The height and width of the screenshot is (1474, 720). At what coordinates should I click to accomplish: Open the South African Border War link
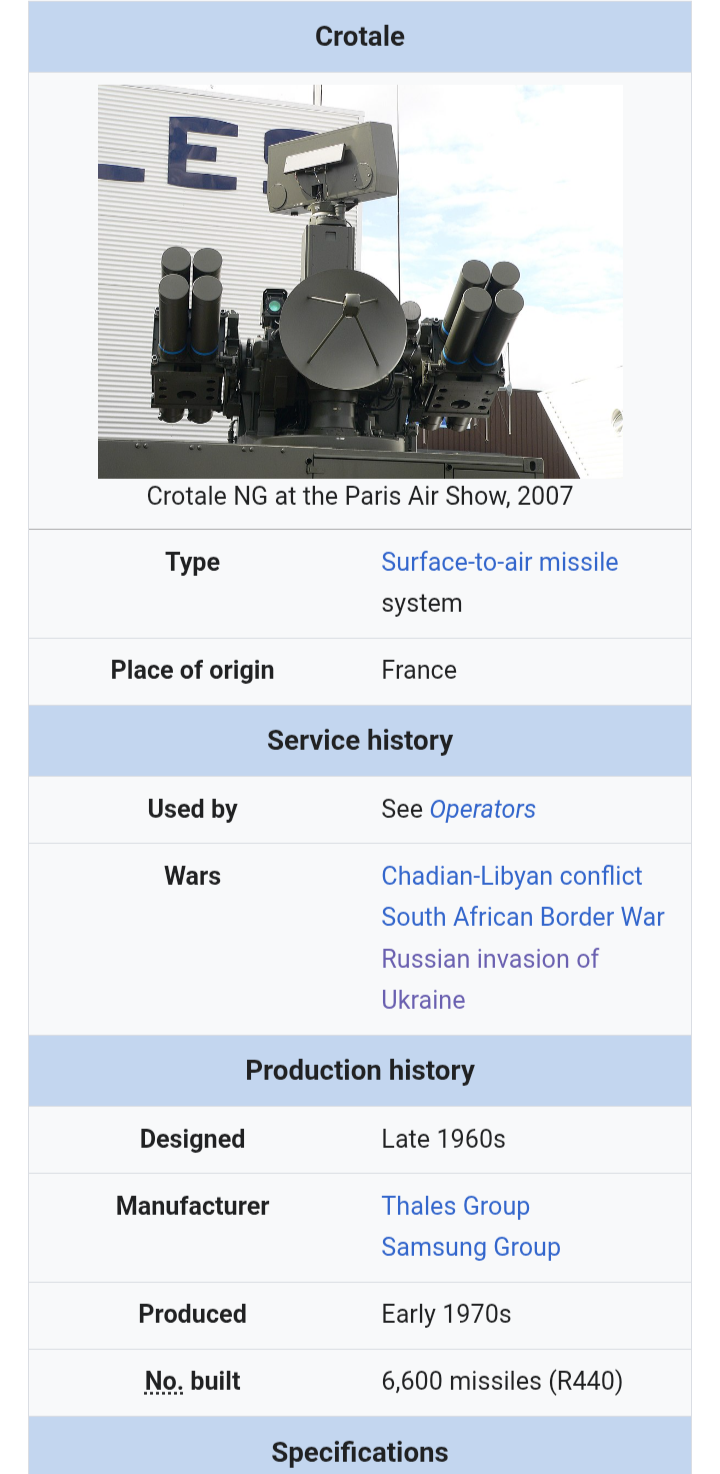[x=522, y=917]
